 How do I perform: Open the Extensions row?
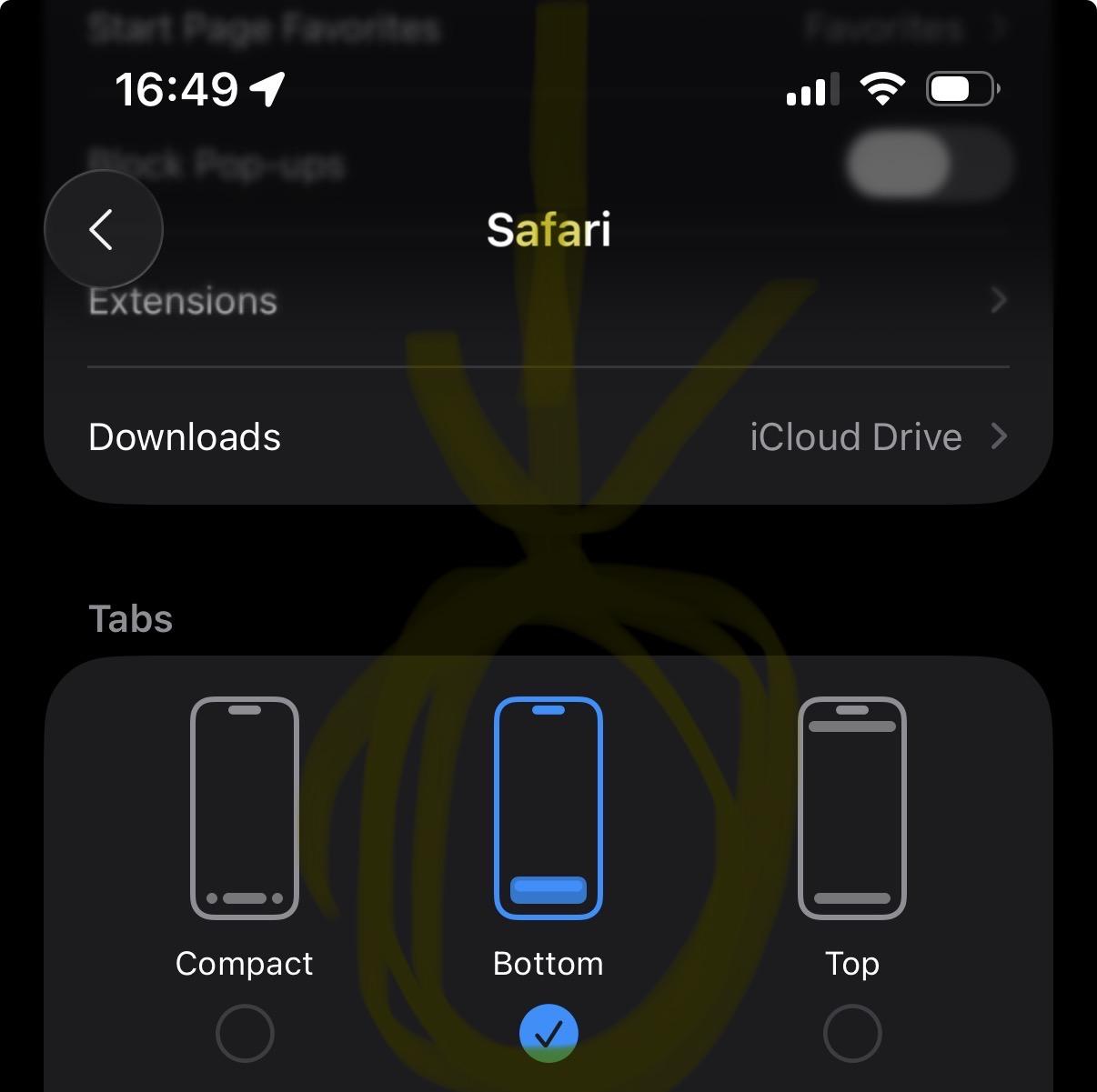point(548,302)
